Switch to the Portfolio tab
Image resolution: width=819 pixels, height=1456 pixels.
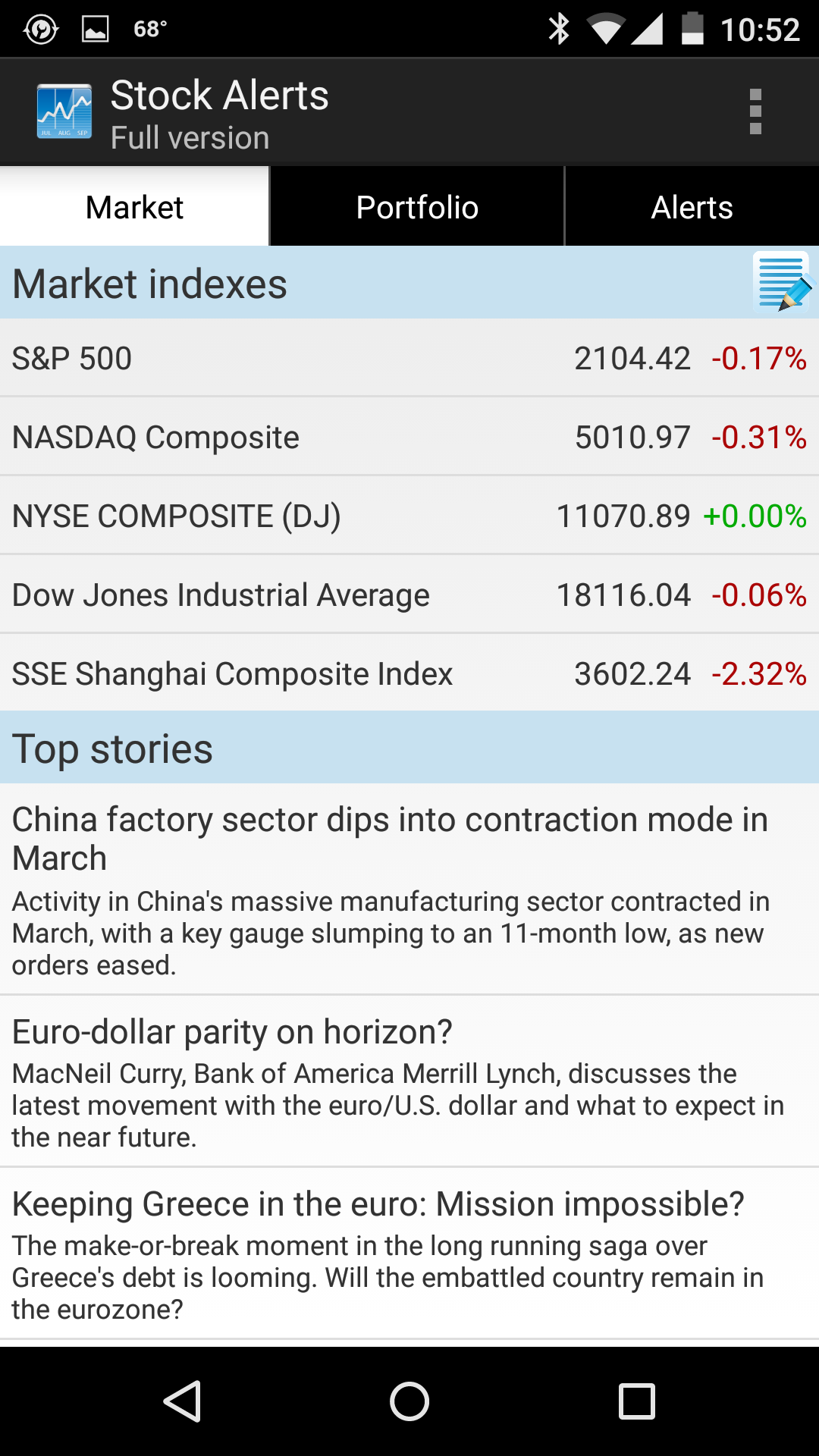(417, 206)
